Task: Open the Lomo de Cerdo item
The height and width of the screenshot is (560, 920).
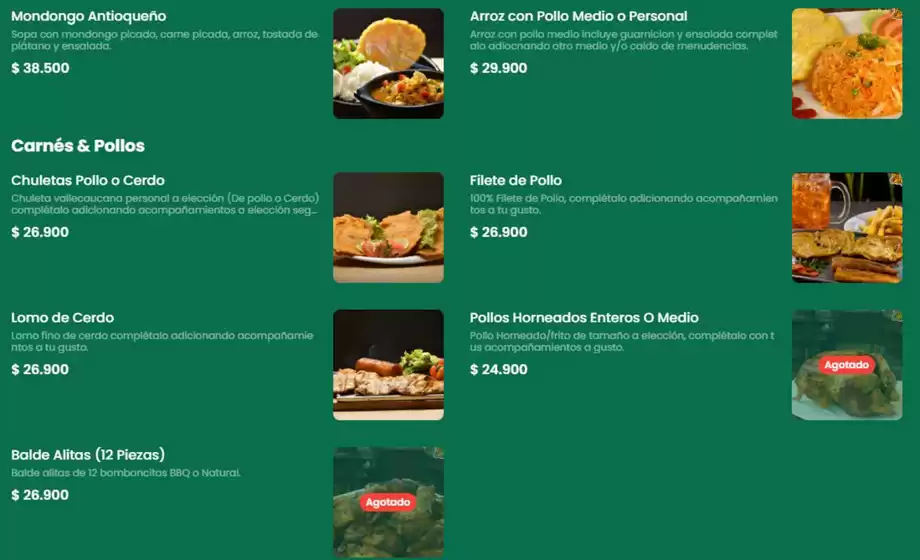Action: pos(62,318)
